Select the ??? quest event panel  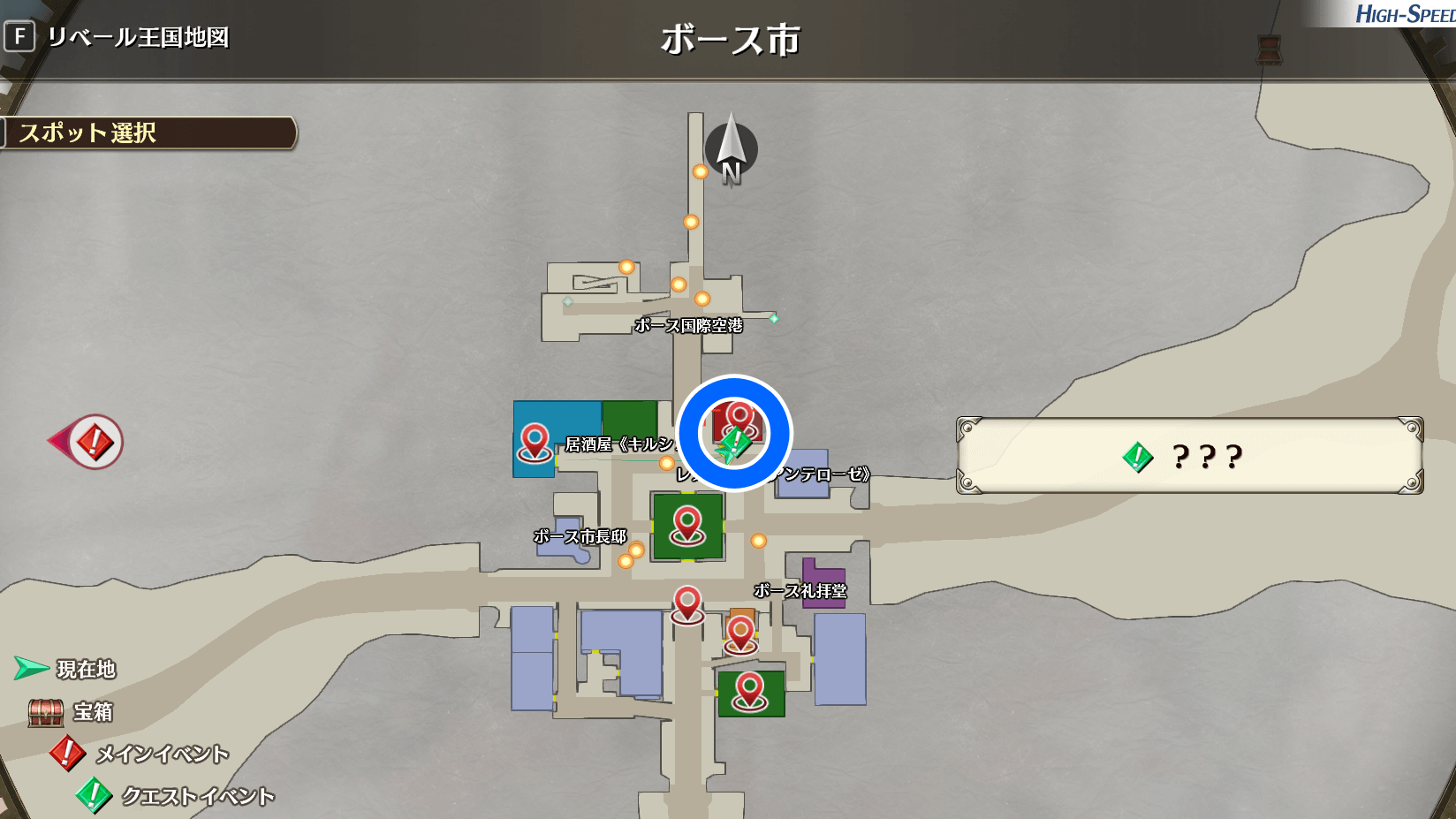click(x=1189, y=456)
